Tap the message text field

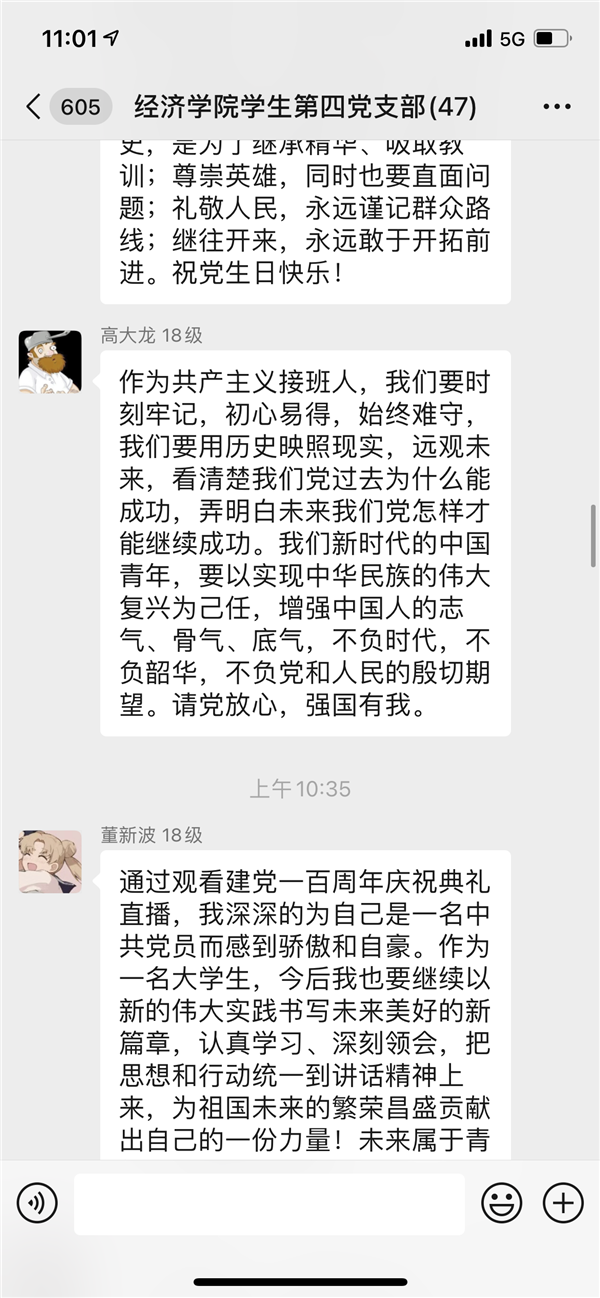[270, 1203]
